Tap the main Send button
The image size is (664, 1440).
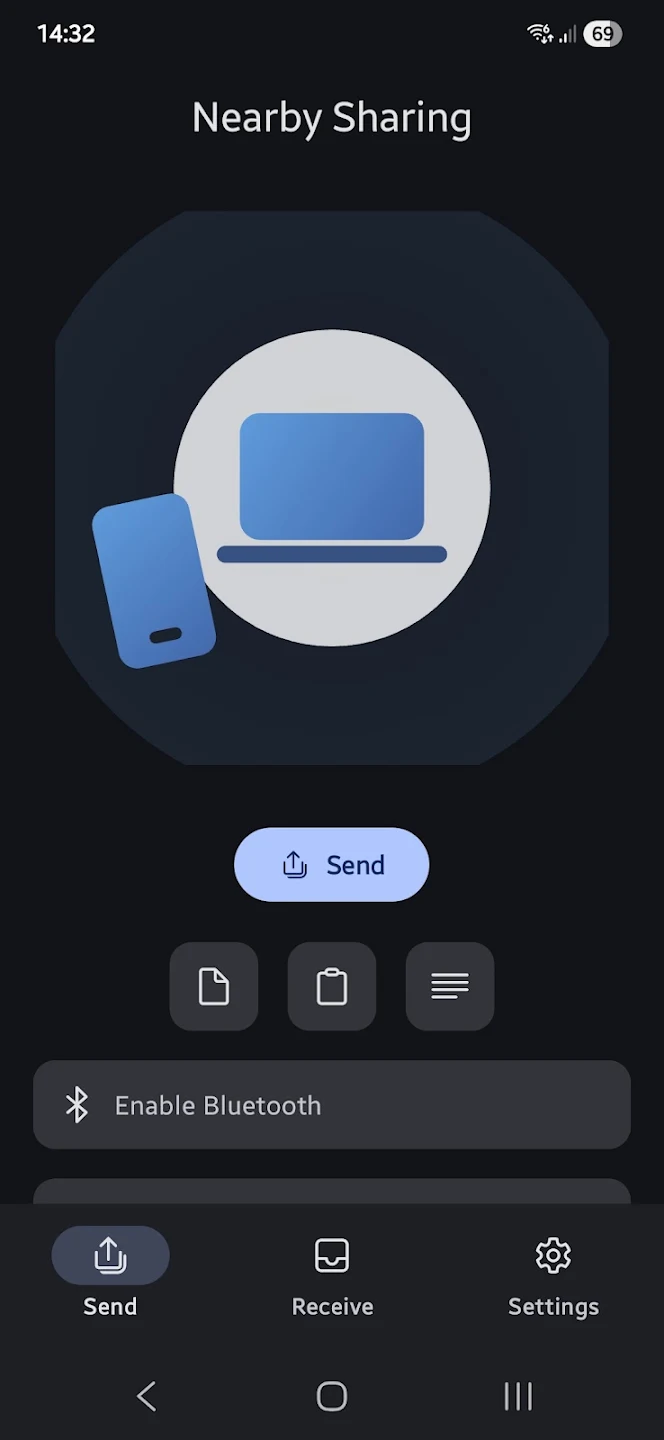point(331,864)
